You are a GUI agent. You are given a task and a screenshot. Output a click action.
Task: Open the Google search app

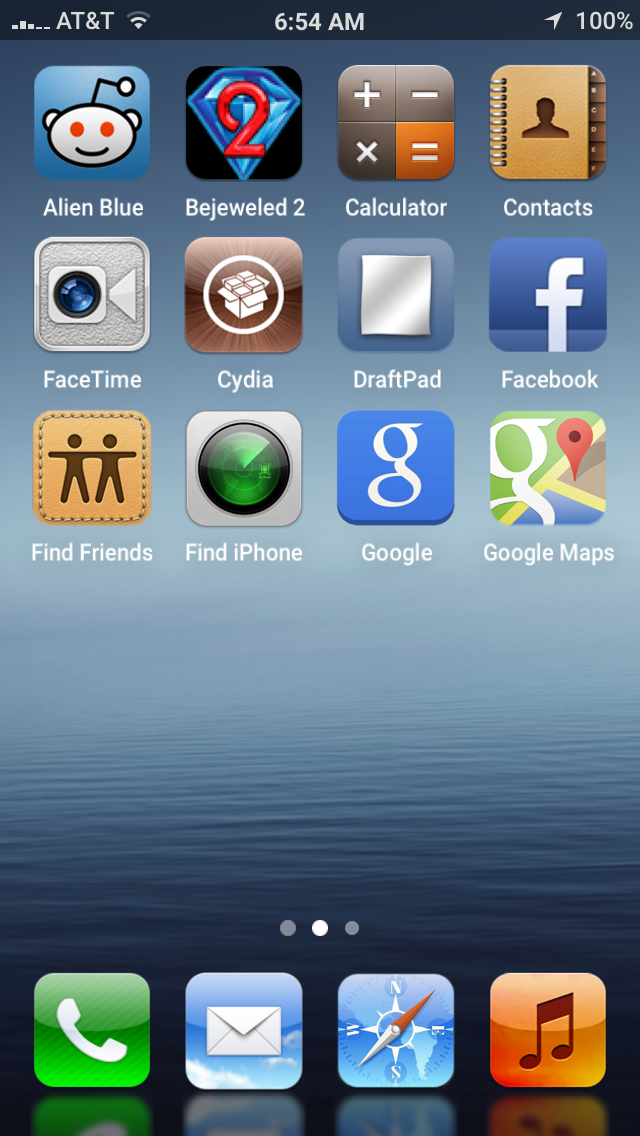pyautogui.click(x=396, y=468)
